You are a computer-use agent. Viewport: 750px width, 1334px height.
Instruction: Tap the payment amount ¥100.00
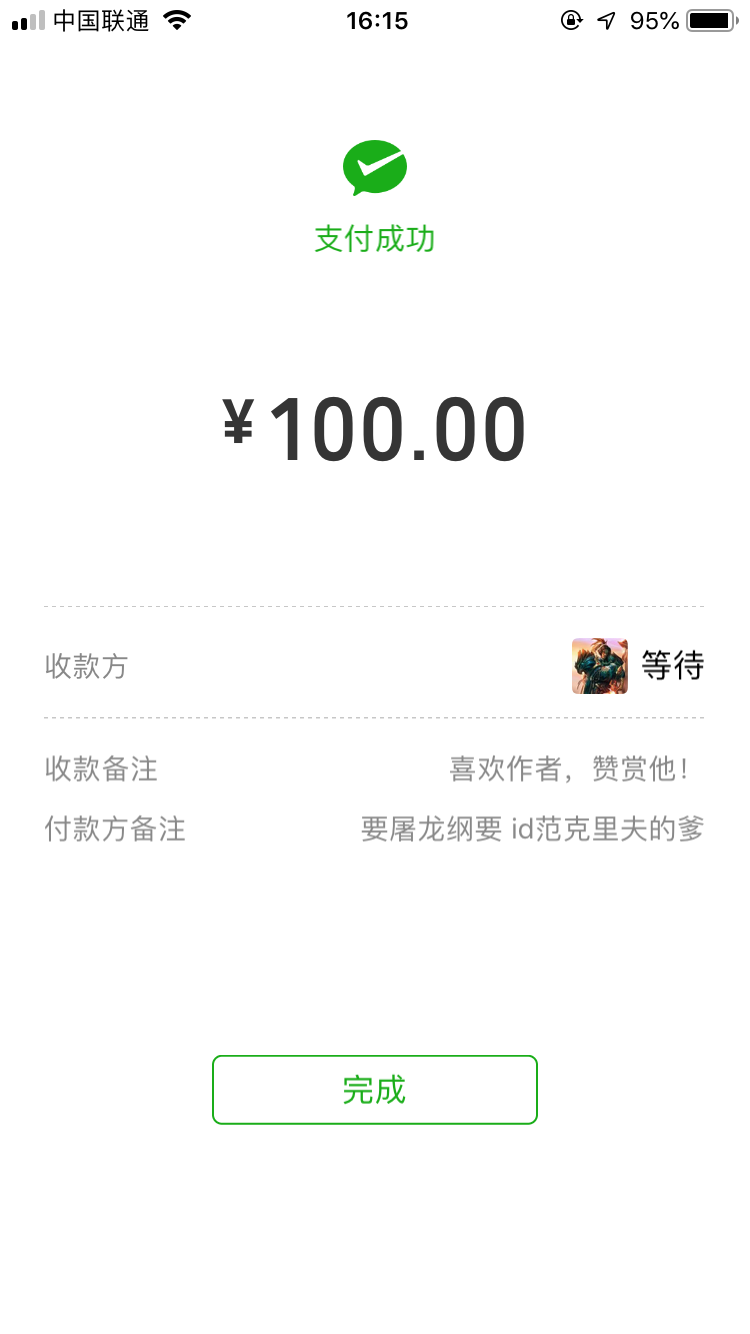point(375,426)
